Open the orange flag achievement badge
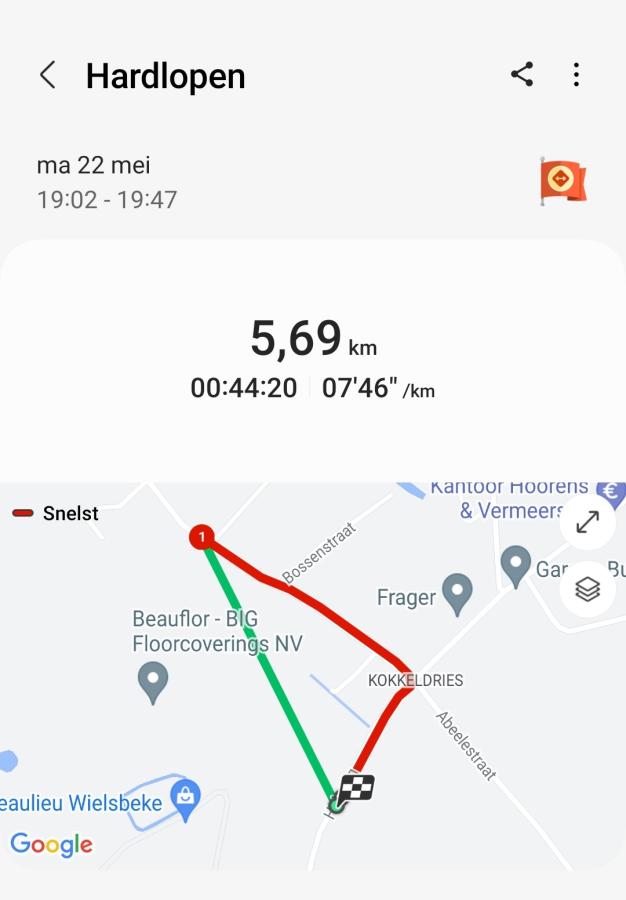The image size is (626, 900). pos(563,182)
